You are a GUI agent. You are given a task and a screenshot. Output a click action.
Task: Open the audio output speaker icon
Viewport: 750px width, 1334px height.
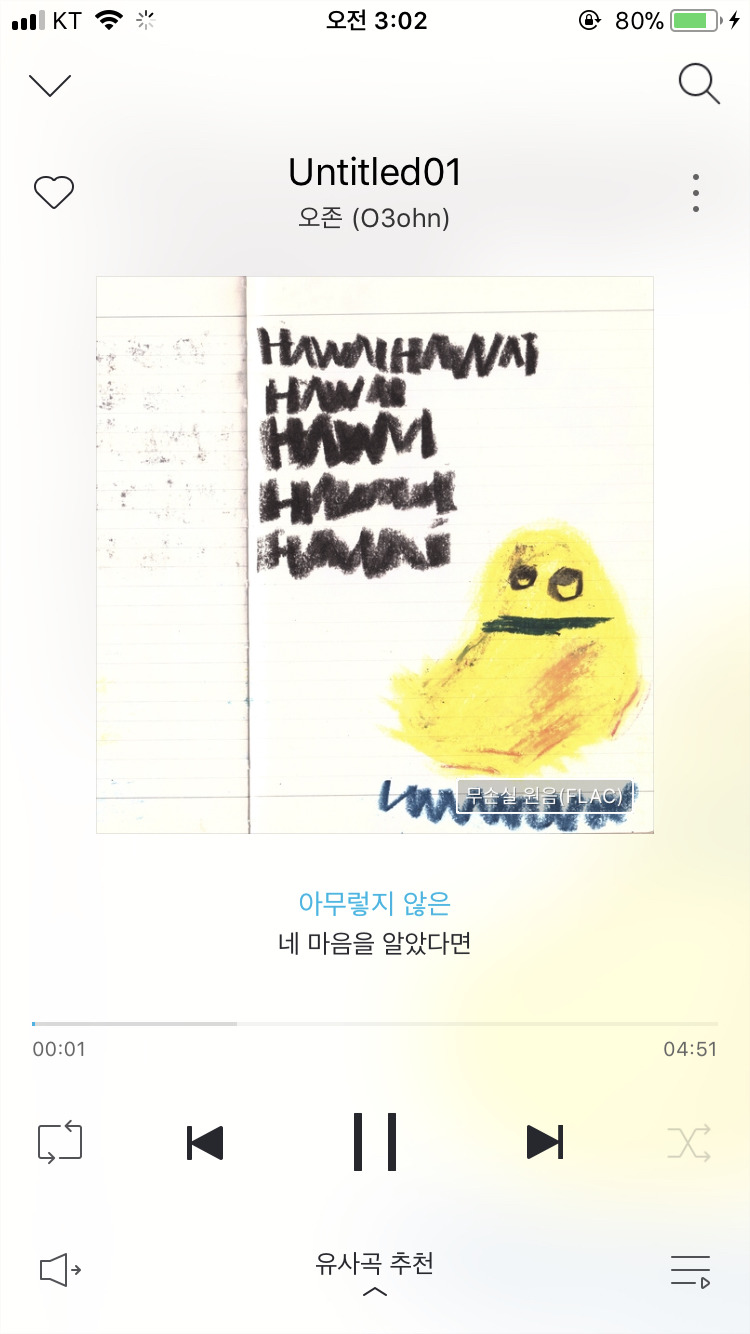pyautogui.click(x=60, y=1270)
